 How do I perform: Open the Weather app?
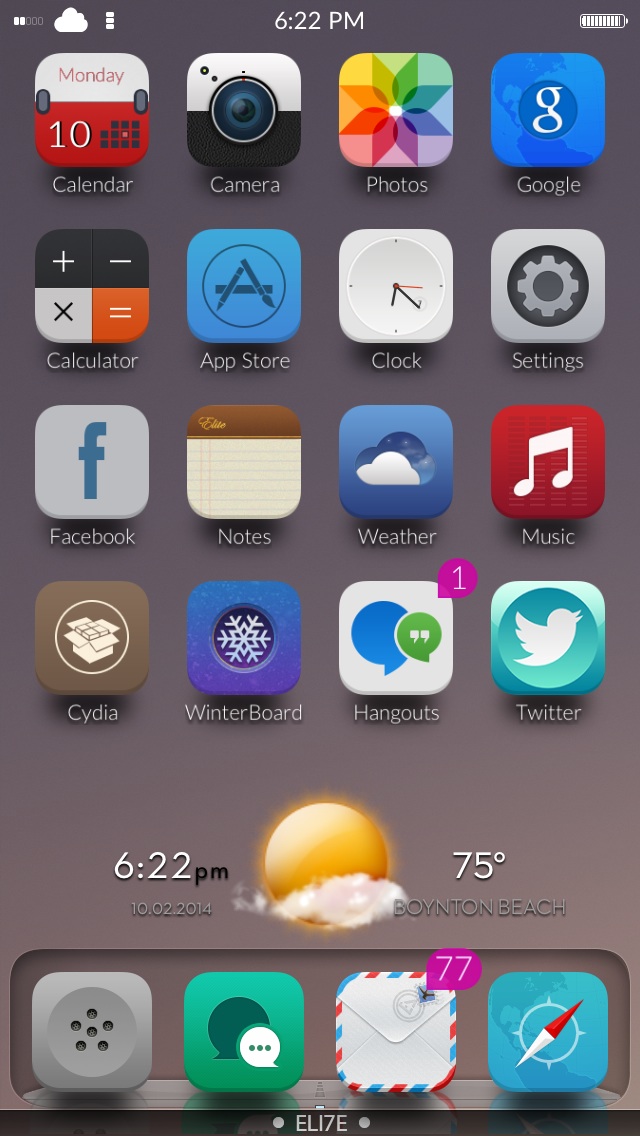click(396, 462)
